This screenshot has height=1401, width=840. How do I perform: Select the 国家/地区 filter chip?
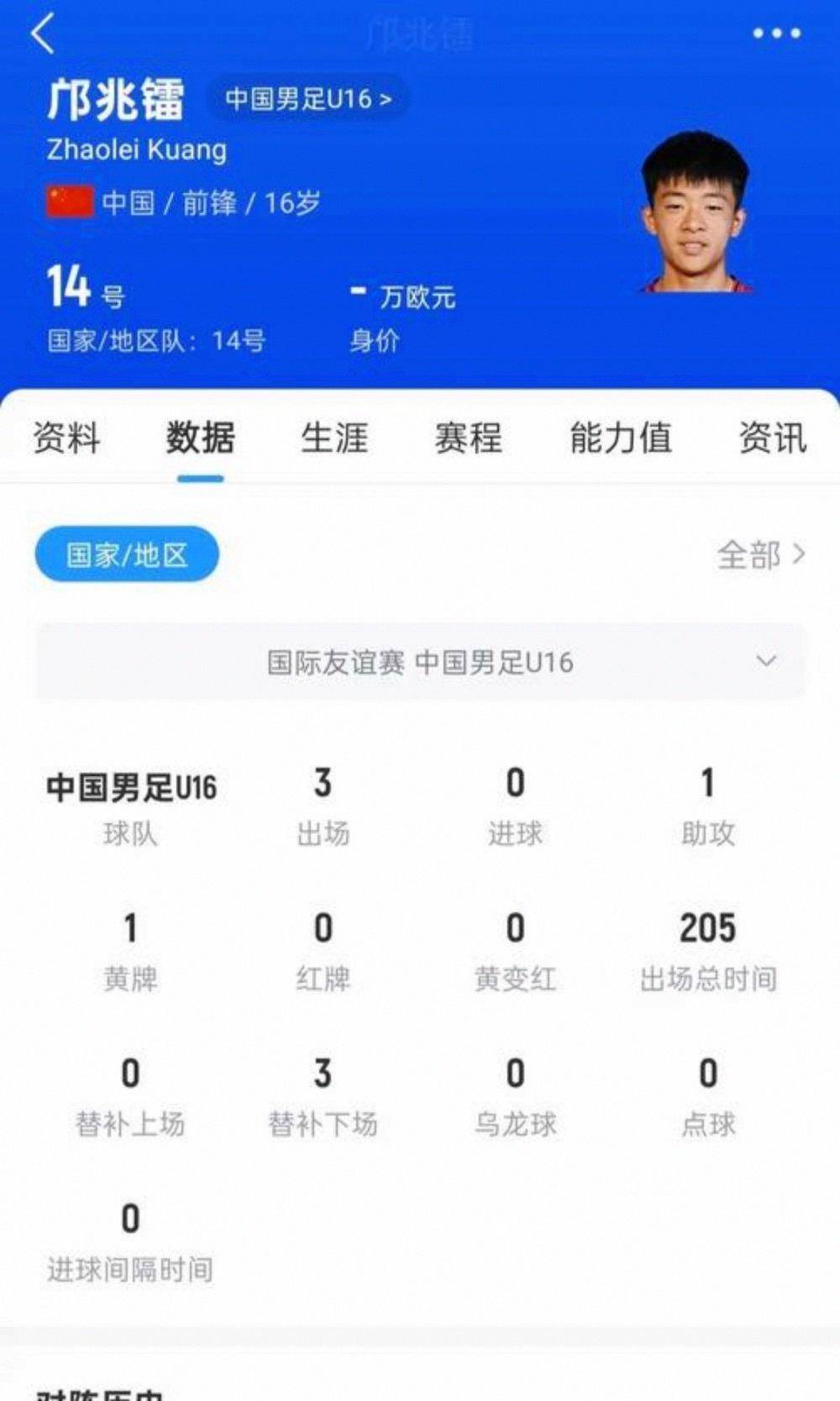click(x=127, y=554)
